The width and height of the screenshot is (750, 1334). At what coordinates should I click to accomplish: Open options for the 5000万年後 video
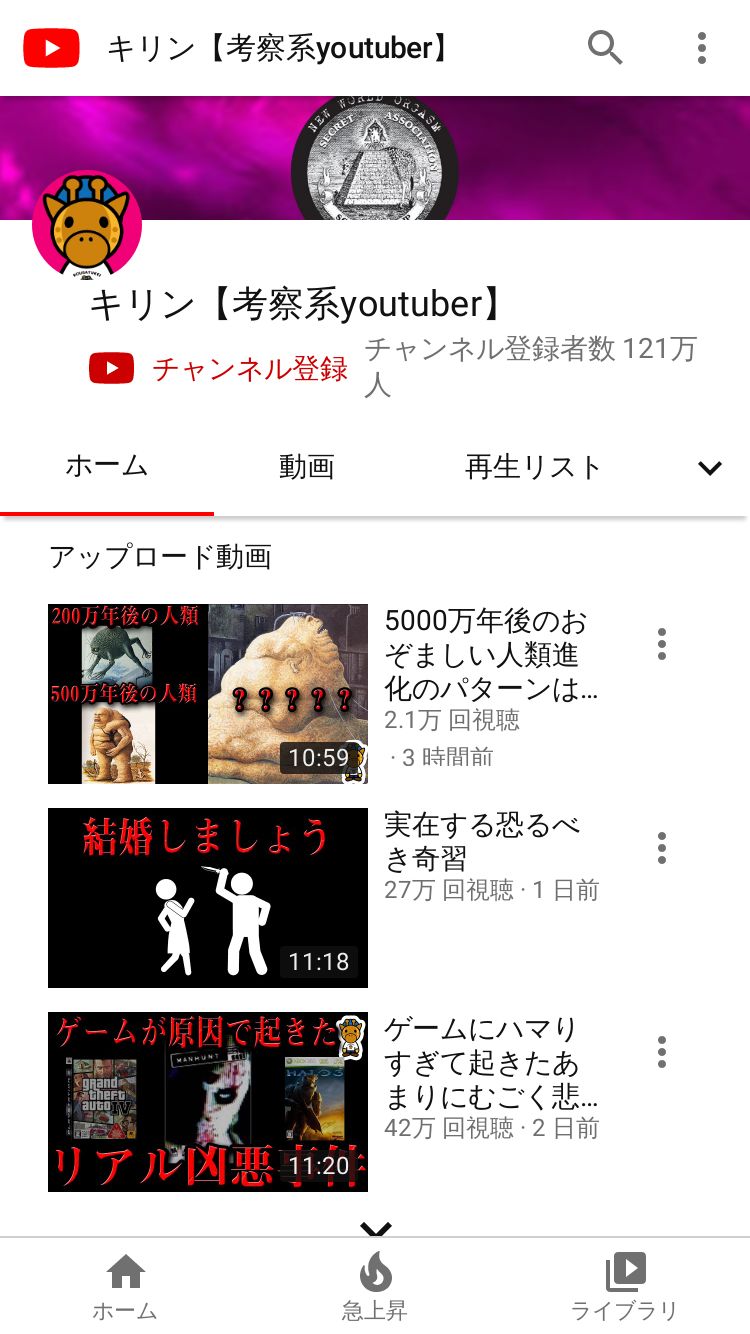click(x=661, y=645)
